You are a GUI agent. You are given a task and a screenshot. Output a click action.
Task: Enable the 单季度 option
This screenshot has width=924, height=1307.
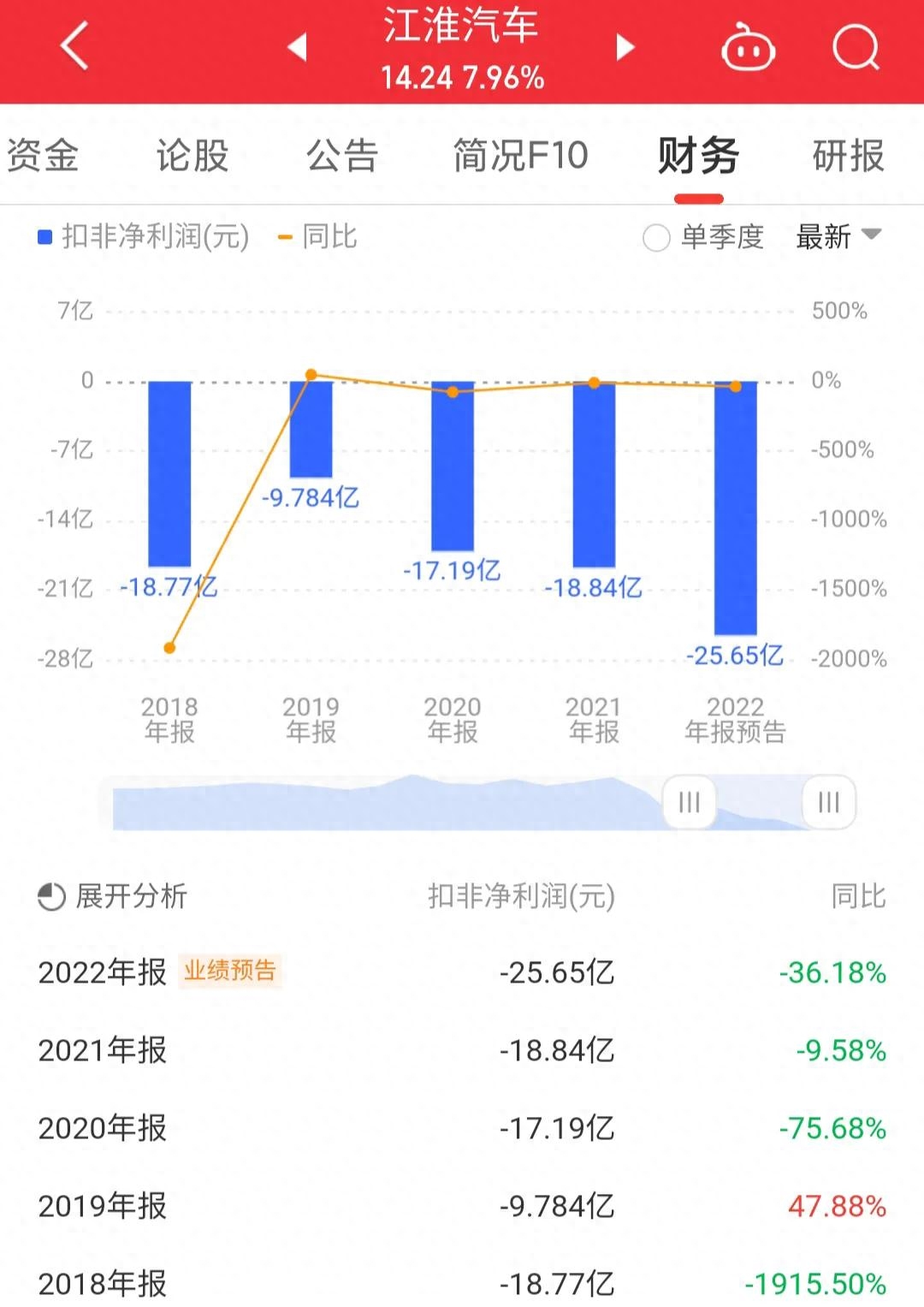coord(656,237)
